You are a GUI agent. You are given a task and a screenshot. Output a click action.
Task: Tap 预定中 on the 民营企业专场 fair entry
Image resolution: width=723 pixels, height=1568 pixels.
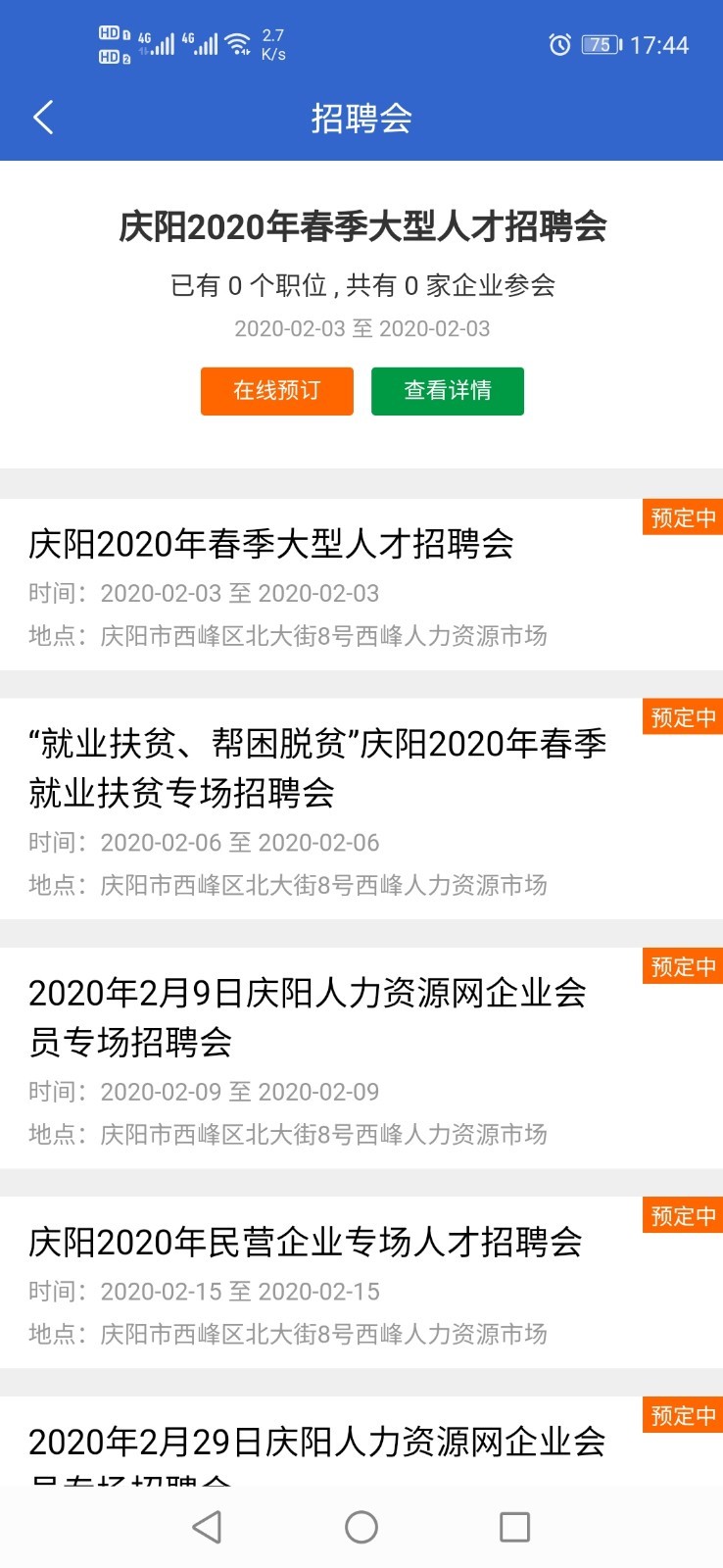(x=682, y=1216)
